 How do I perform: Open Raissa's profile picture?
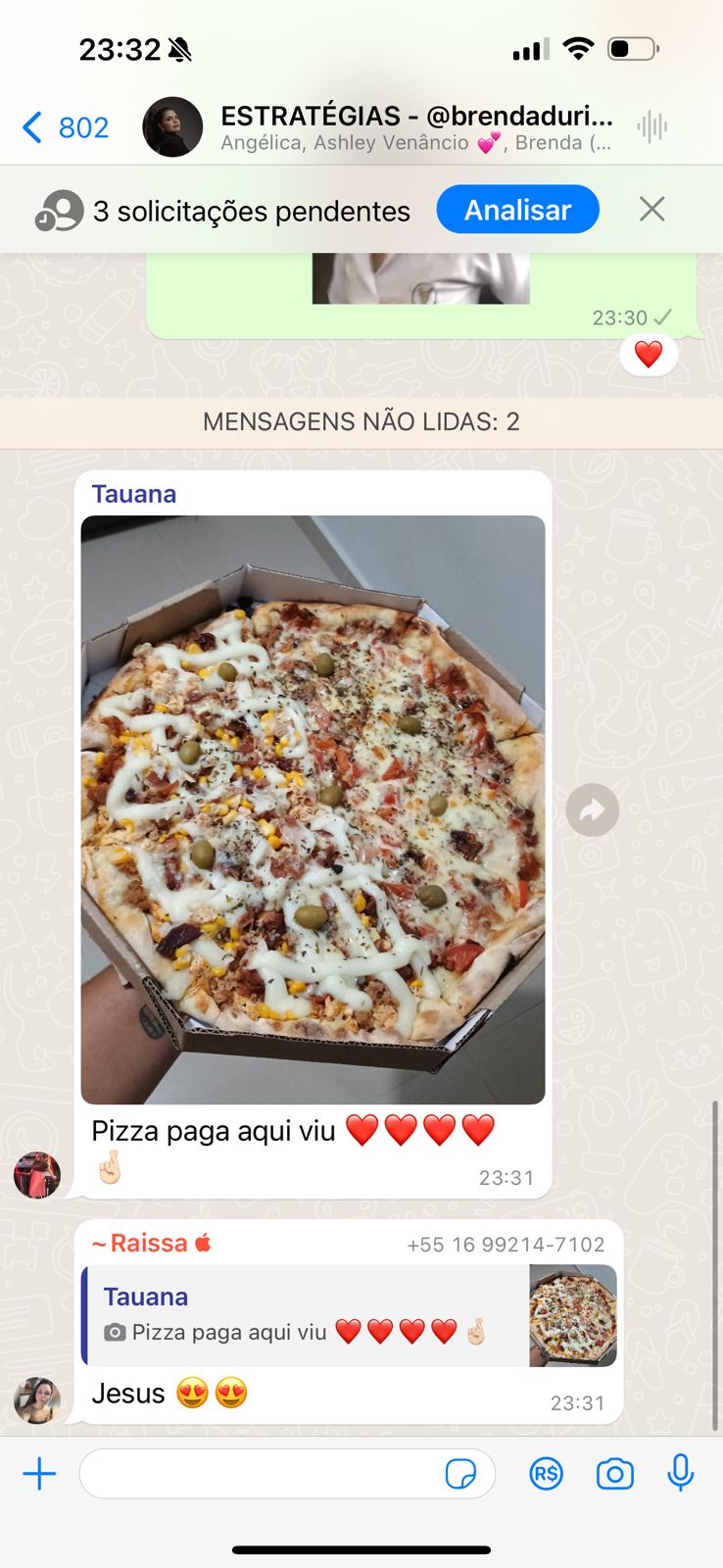pos(37,1399)
